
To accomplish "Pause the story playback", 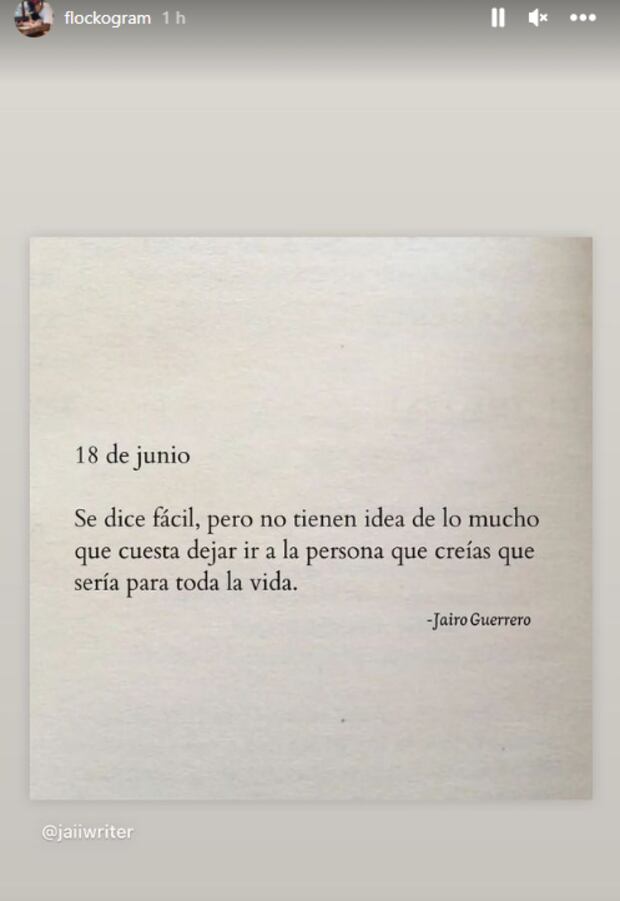I will click(x=498, y=18).
